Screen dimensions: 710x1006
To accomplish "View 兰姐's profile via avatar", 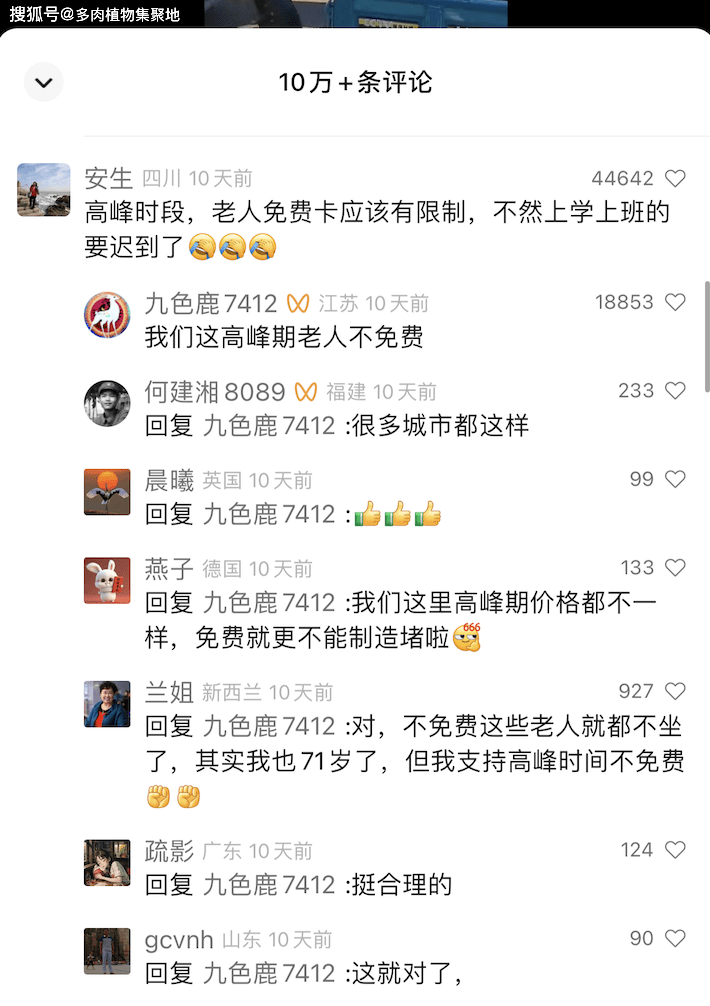I will tap(107, 704).
